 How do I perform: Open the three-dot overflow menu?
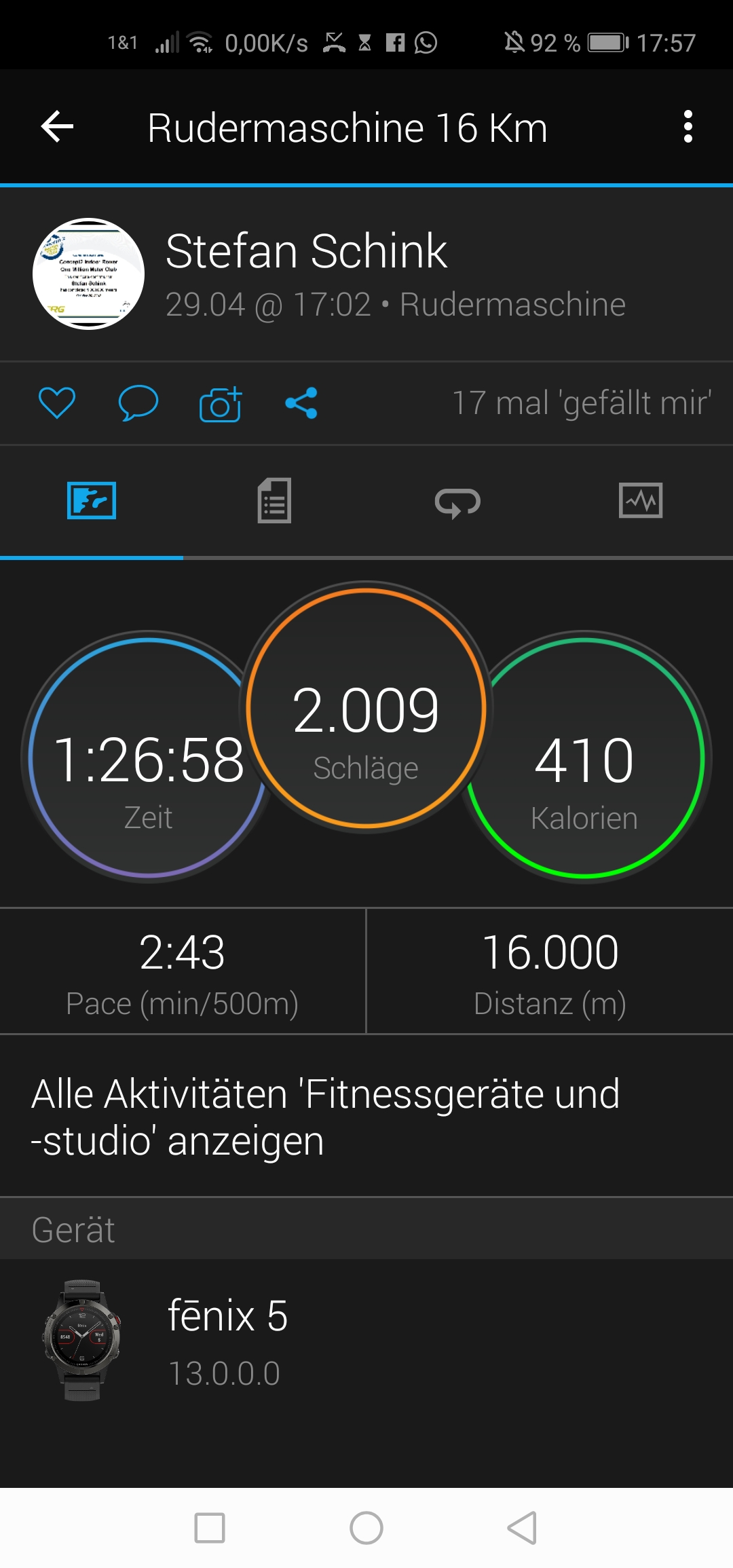point(688,127)
